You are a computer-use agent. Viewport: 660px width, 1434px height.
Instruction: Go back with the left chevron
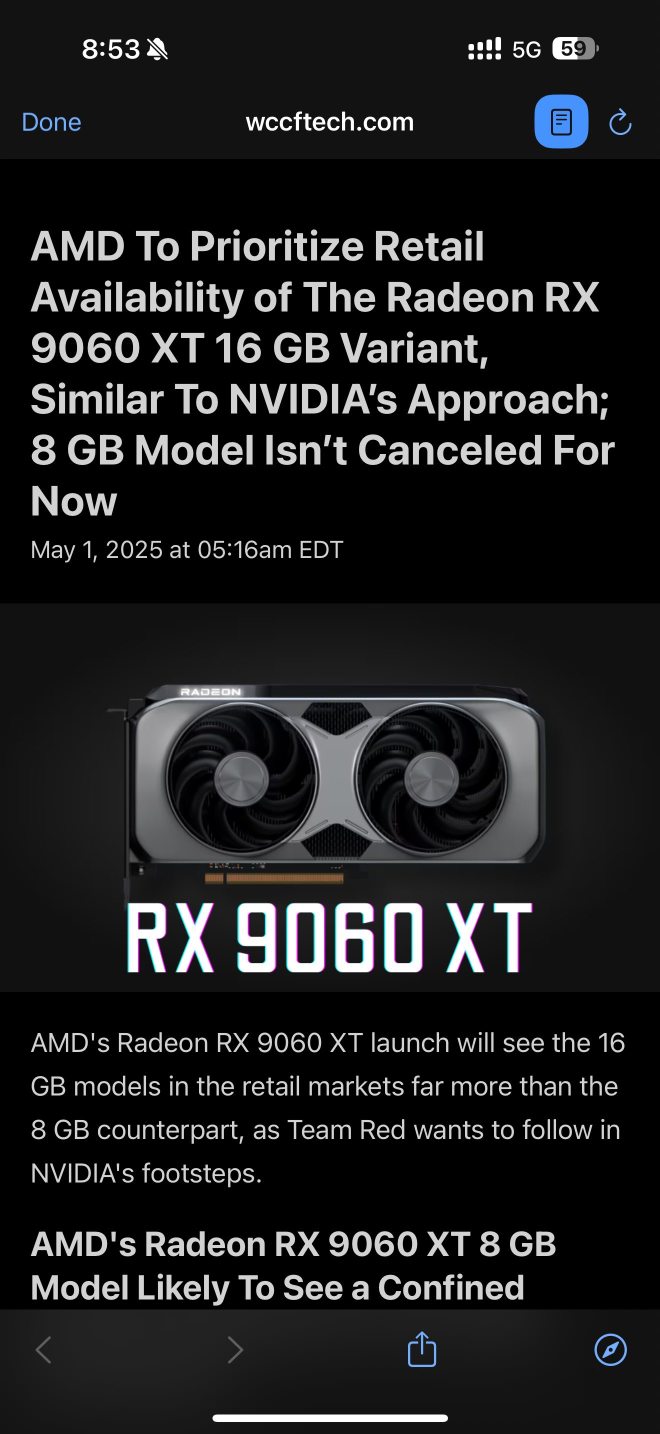tap(43, 1350)
